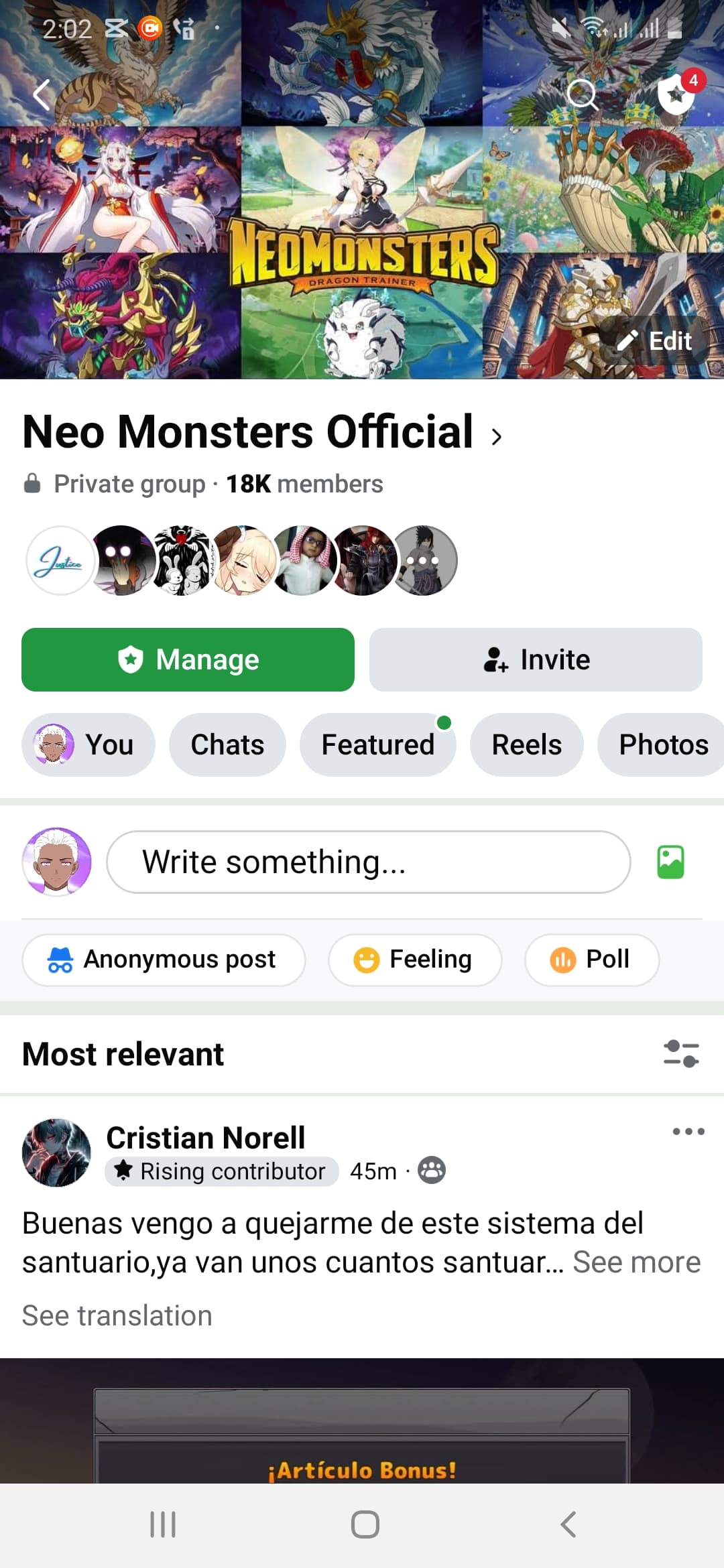Open options menu on Cristian Norell's post
The width and height of the screenshot is (724, 1568).
(688, 1132)
